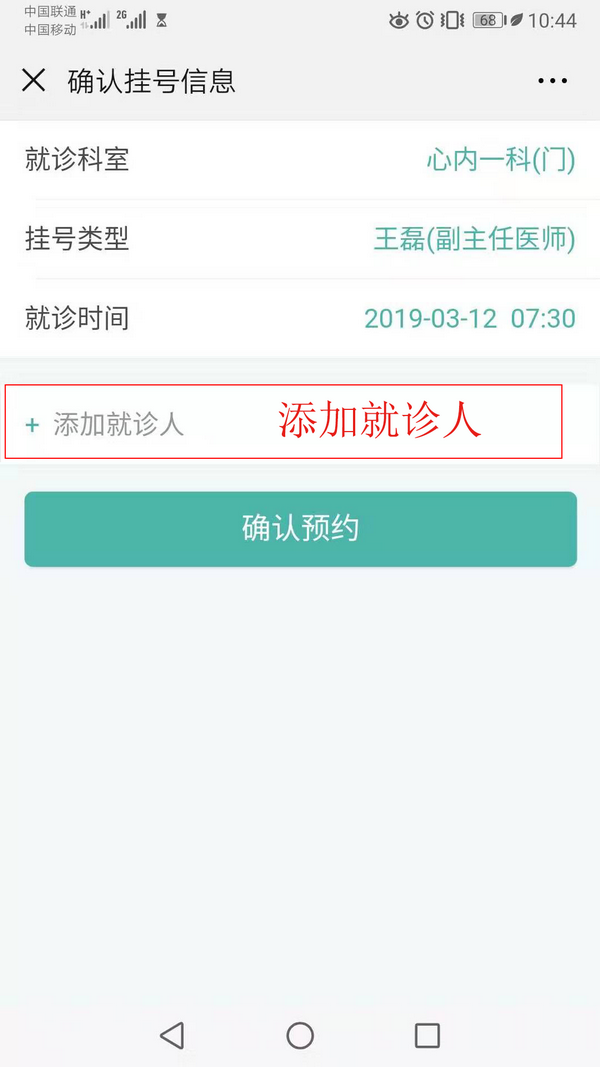Confirm the appointment with 确认预约
The image size is (600, 1067).
click(x=300, y=529)
